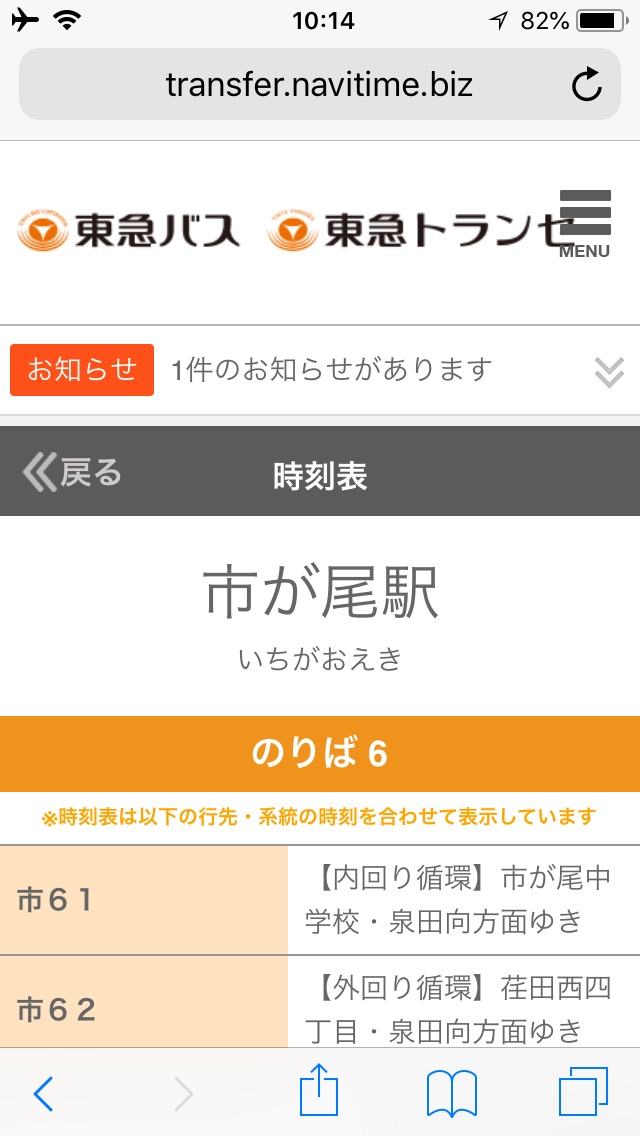This screenshot has height=1136, width=640.
Task: Tap the transfer.navitime.biz address bar
Action: tap(320, 84)
